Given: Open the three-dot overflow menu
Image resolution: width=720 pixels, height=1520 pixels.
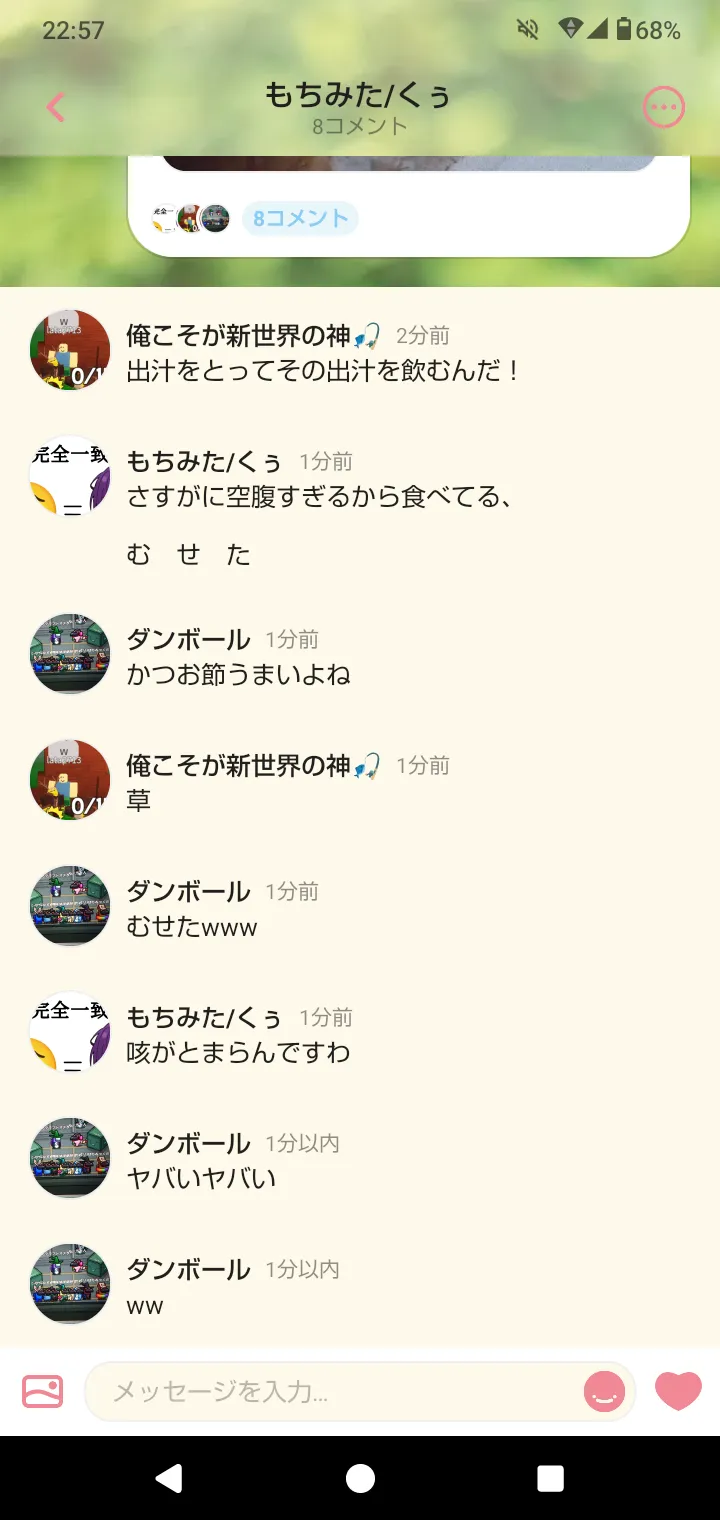Looking at the screenshot, I should 663,107.
